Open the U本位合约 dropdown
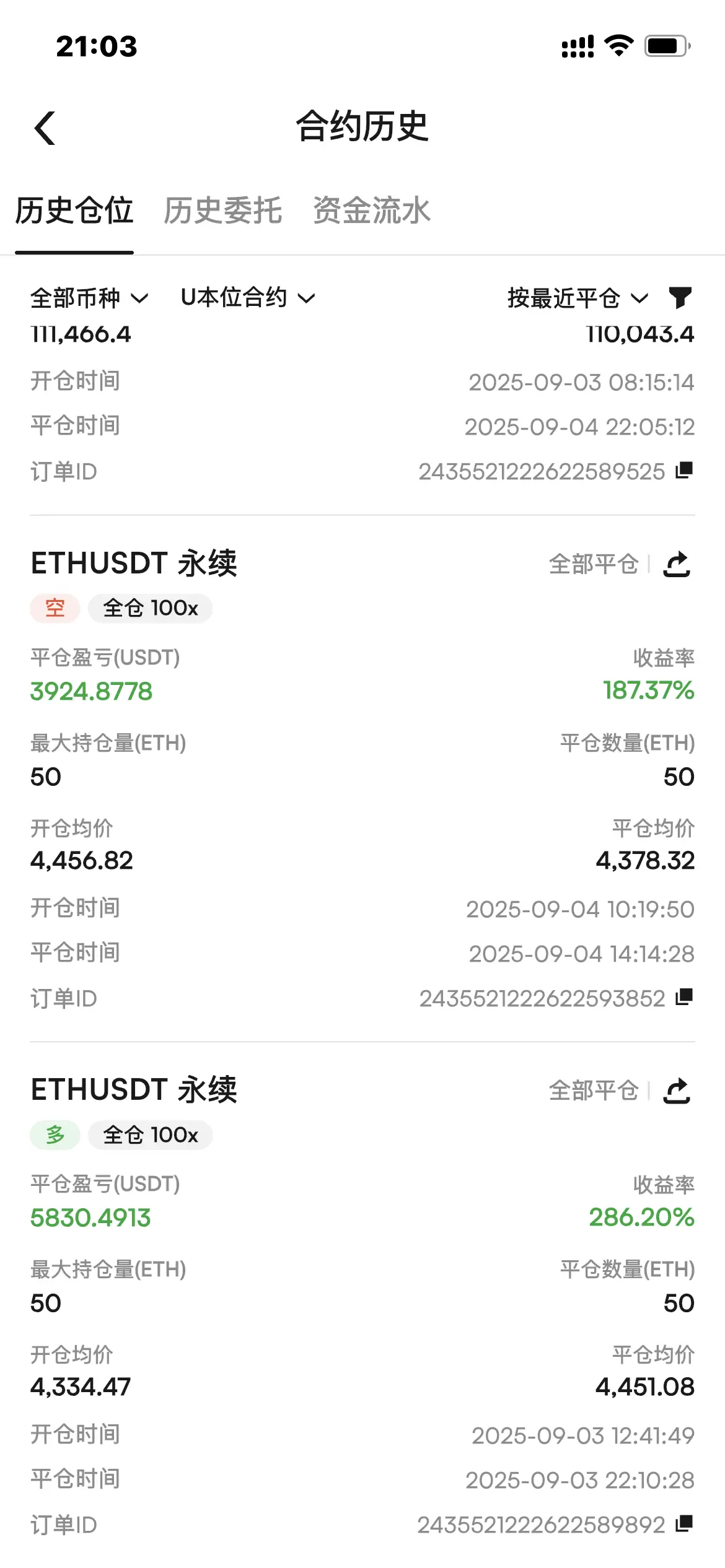This screenshot has width=725, height=1568. point(247,298)
